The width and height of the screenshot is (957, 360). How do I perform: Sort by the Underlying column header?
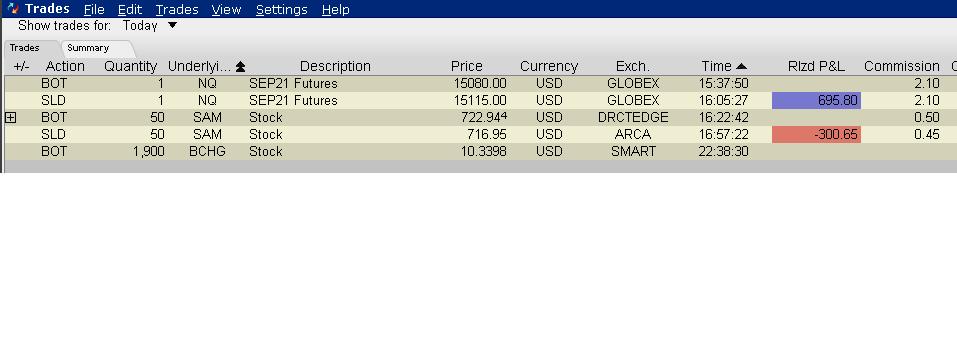tap(206, 66)
